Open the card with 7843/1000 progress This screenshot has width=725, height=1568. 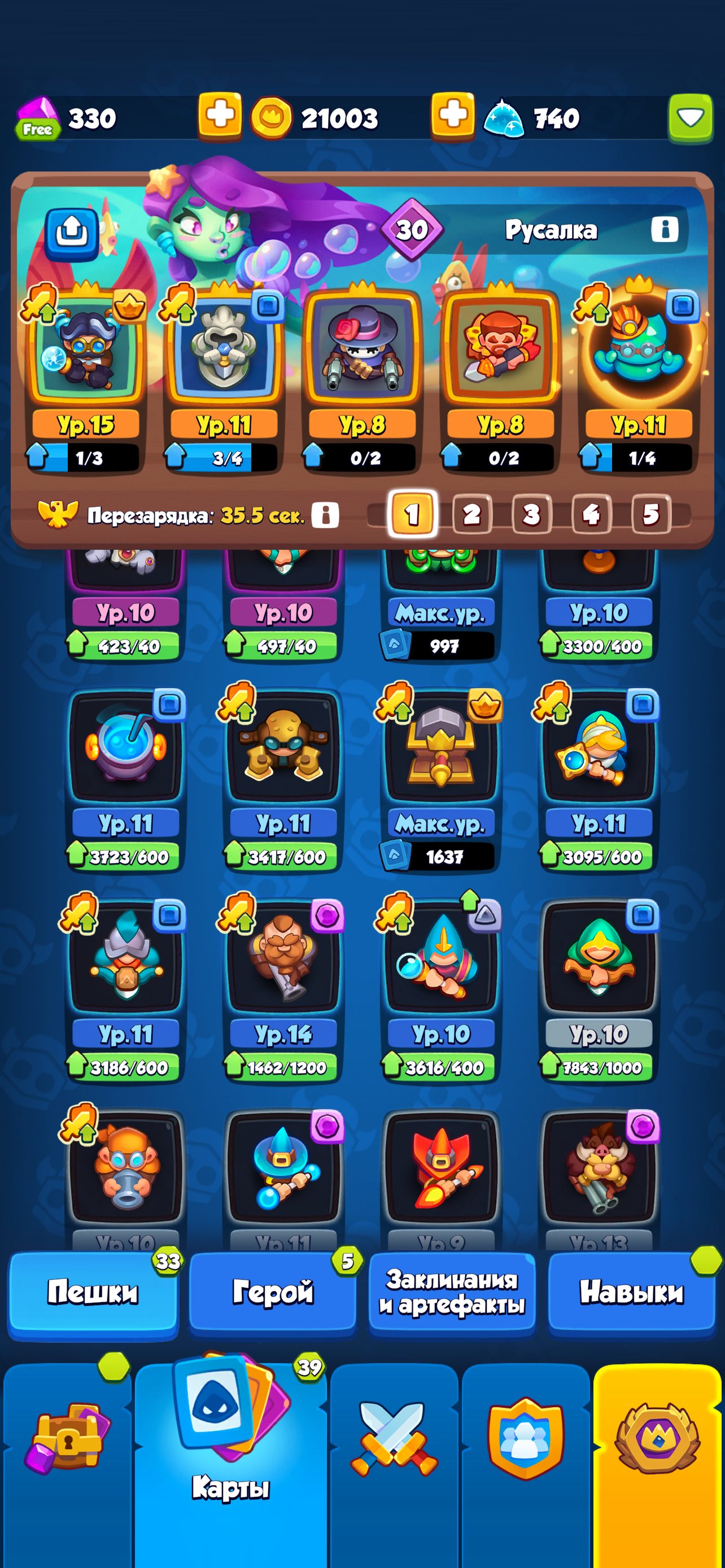[x=599, y=959]
